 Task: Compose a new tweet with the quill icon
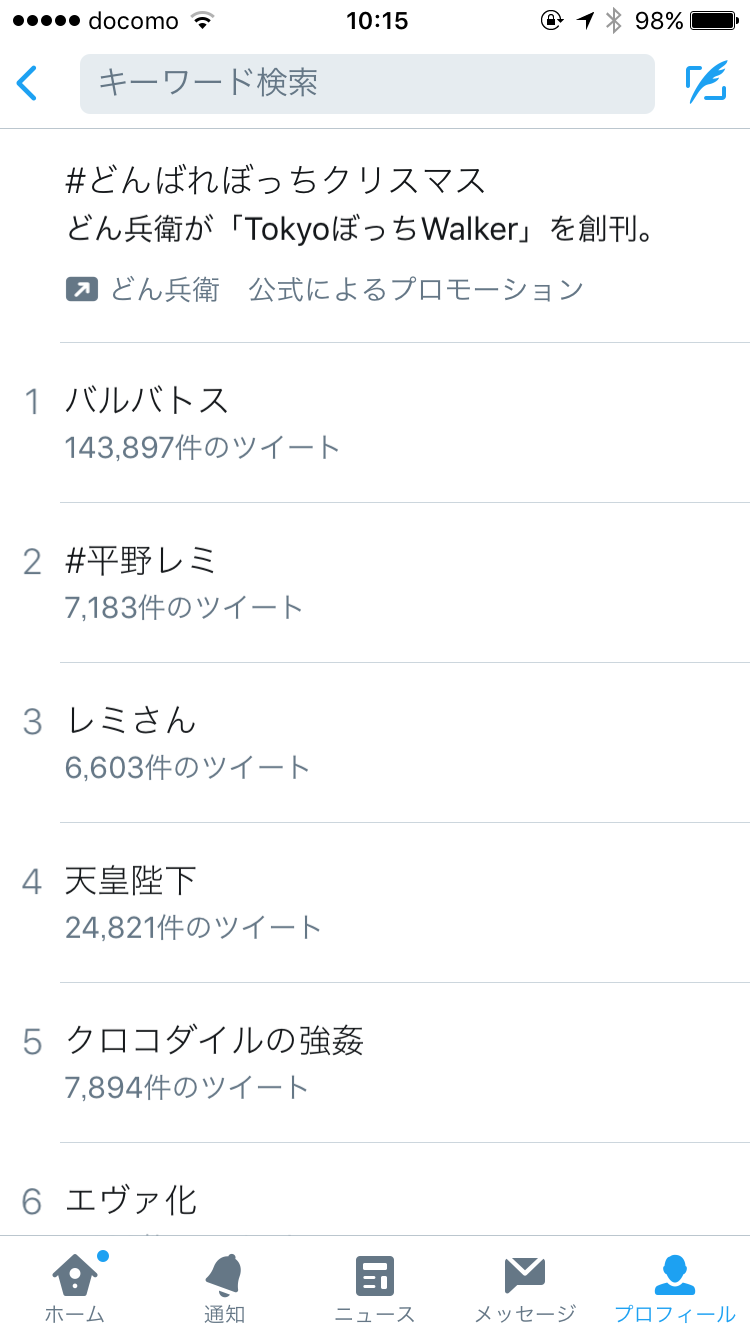pyautogui.click(x=706, y=83)
